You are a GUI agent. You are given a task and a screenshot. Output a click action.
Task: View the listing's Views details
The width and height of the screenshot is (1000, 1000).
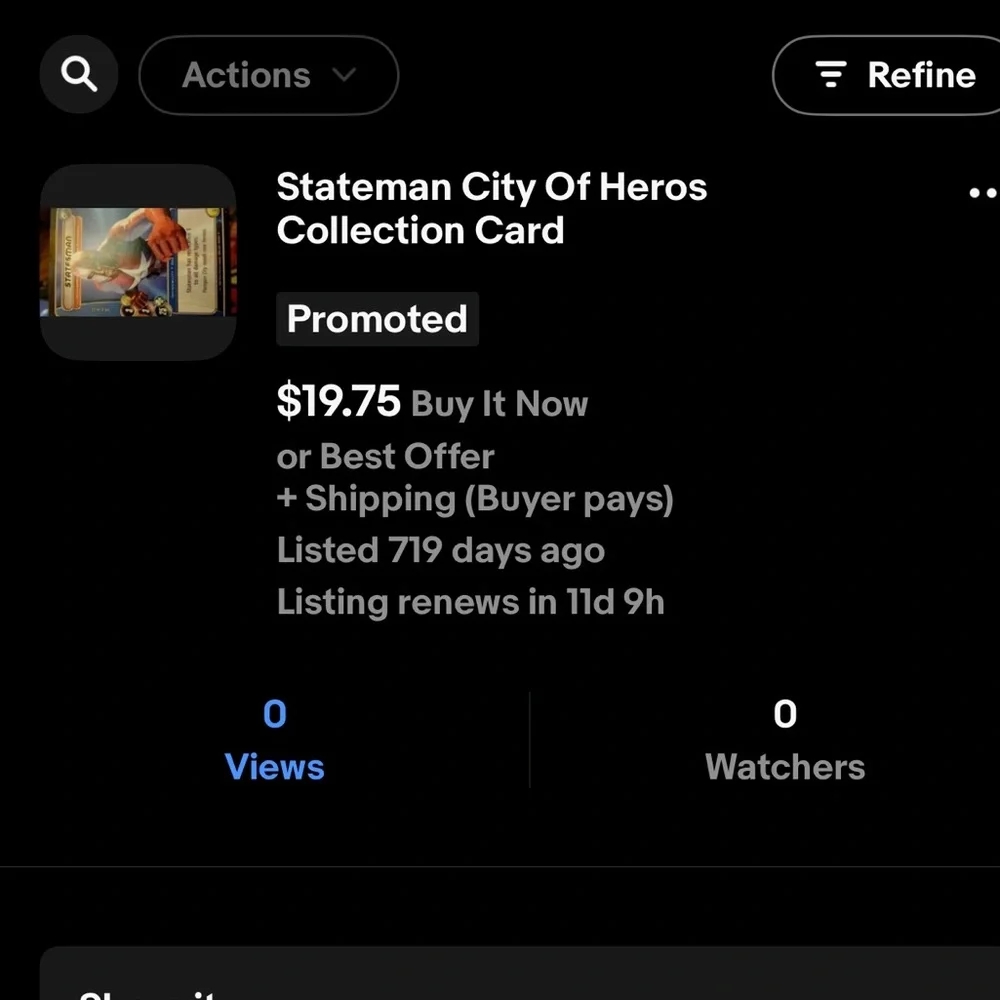tap(274, 739)
